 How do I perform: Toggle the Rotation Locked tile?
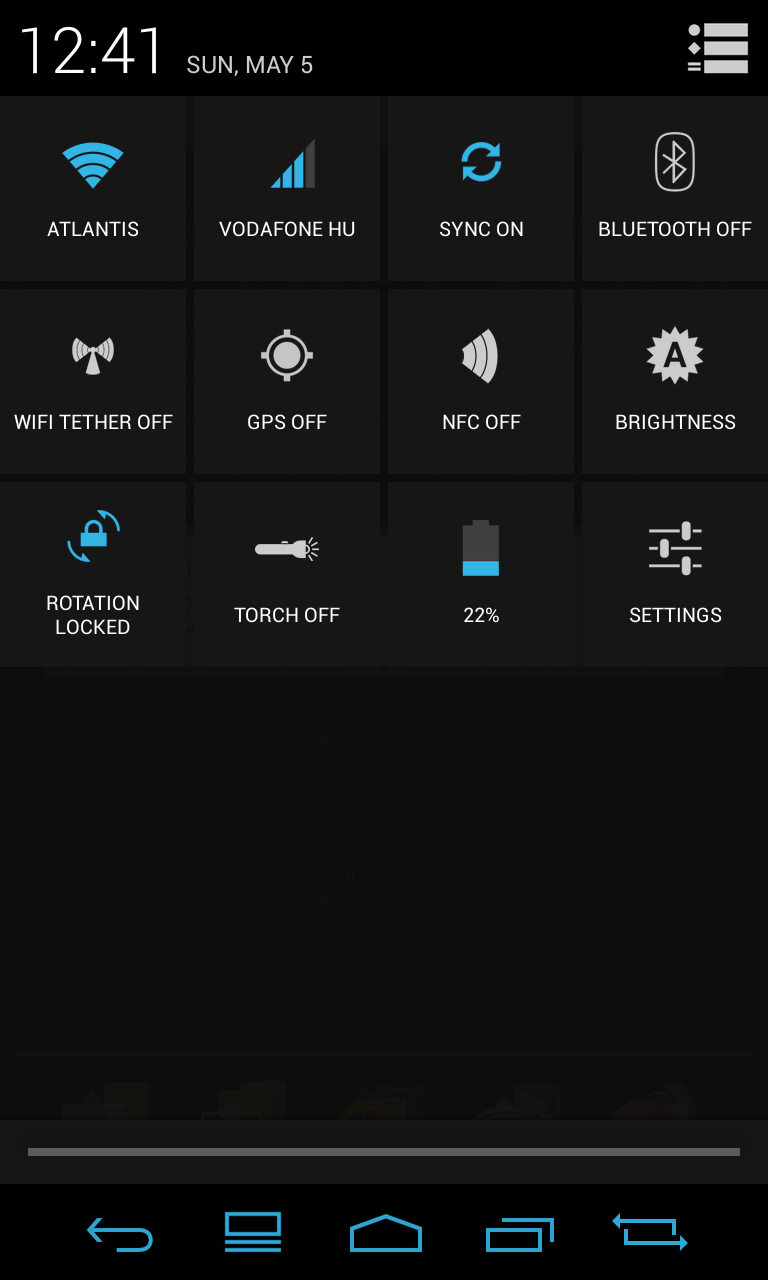pyautogui.click(x=93, y=574)
